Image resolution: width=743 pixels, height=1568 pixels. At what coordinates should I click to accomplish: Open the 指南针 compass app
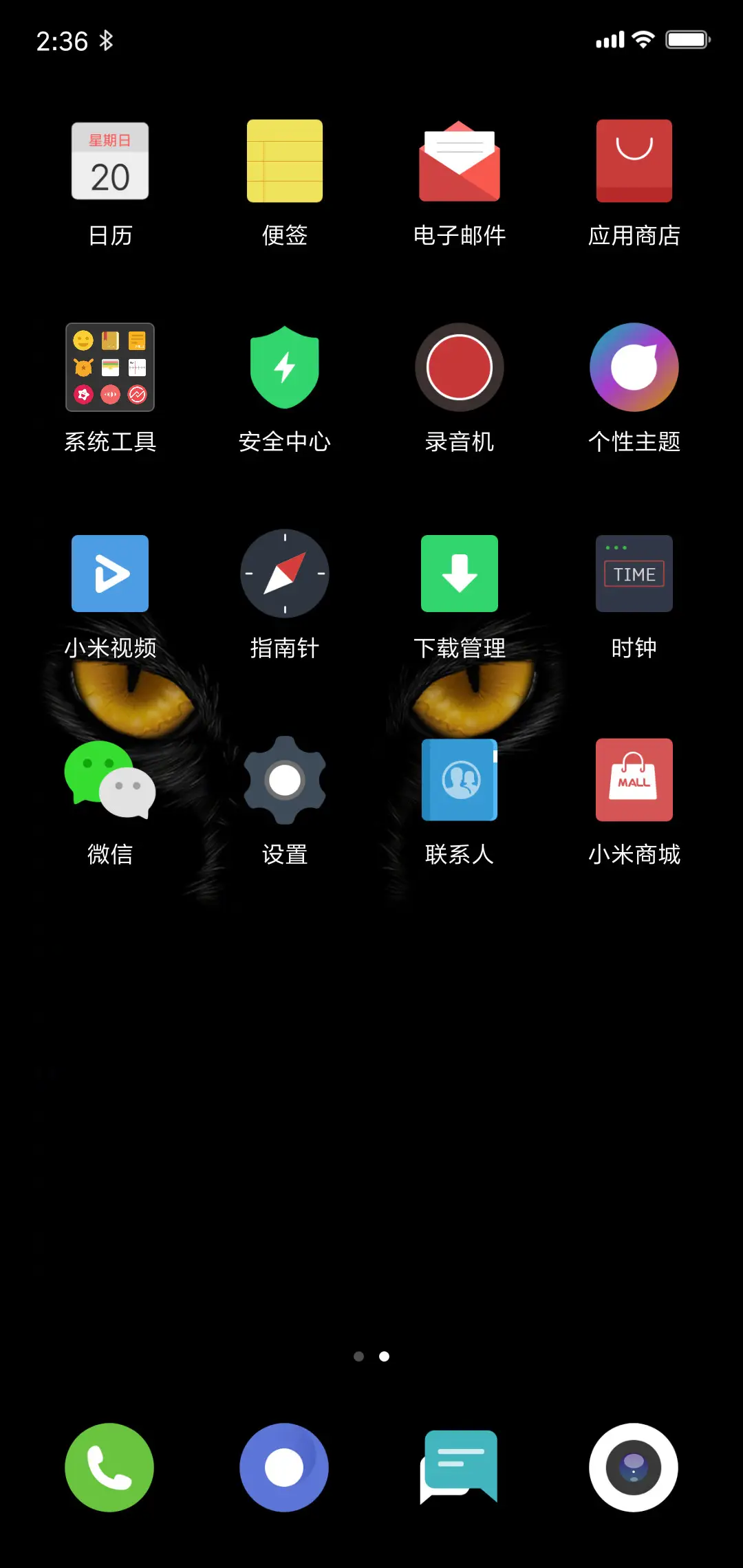coord(284,574)
